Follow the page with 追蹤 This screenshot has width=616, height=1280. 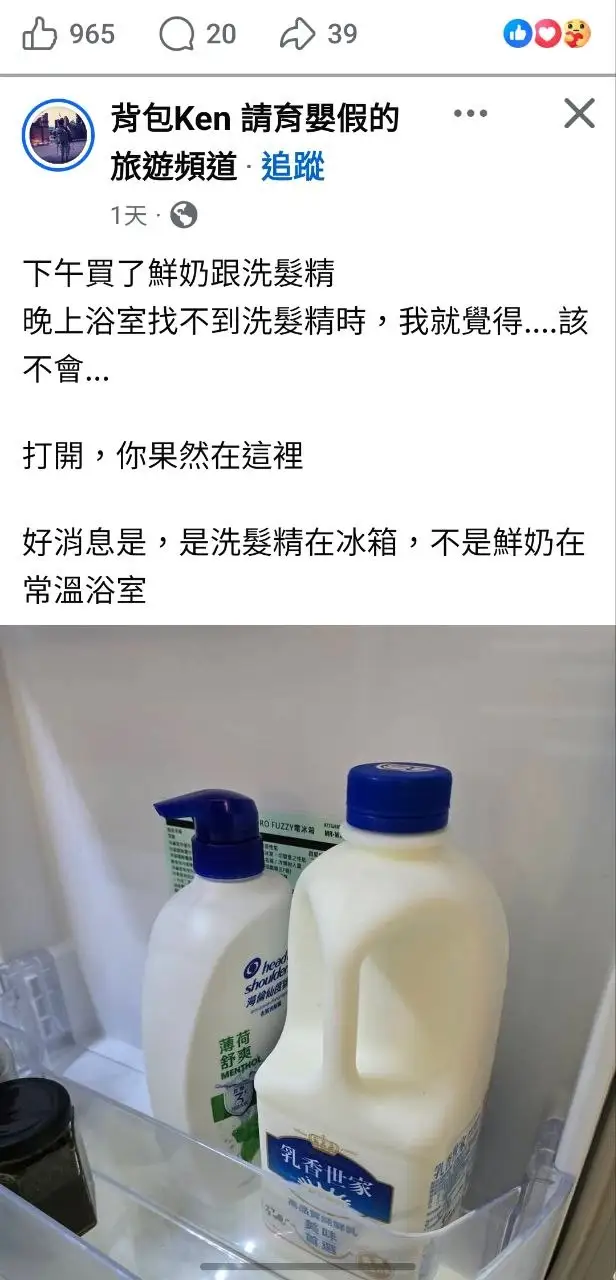[x=293, y=167]
